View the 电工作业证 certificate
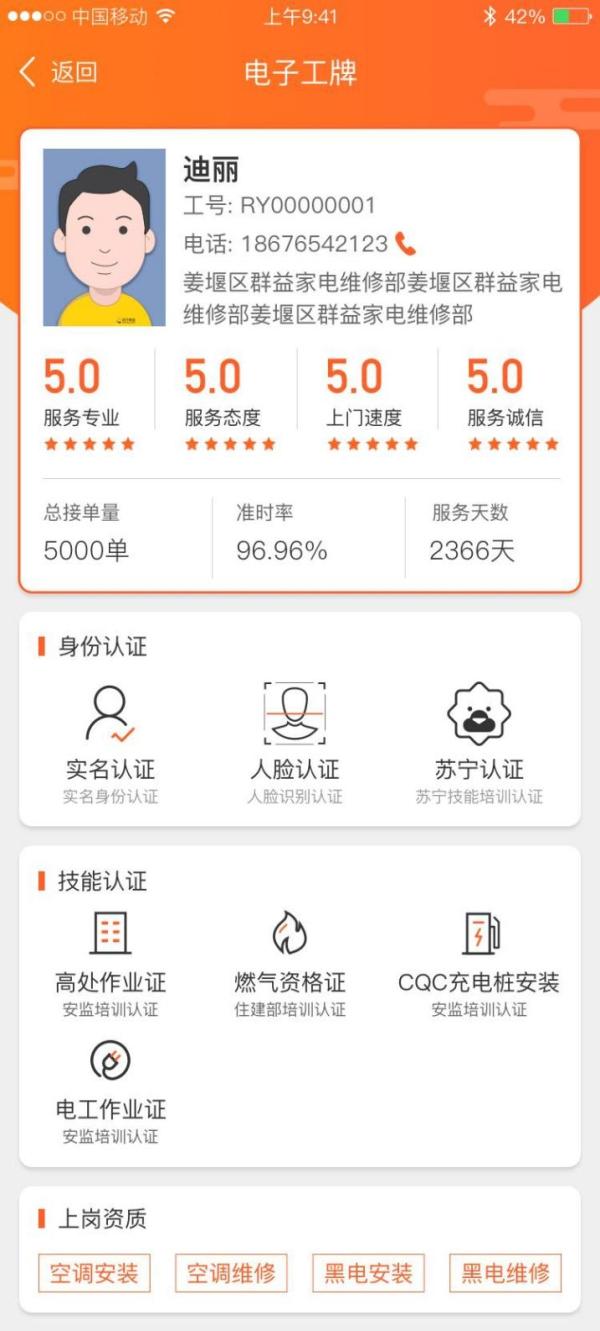600x1331 pixels. (110, 1092)
